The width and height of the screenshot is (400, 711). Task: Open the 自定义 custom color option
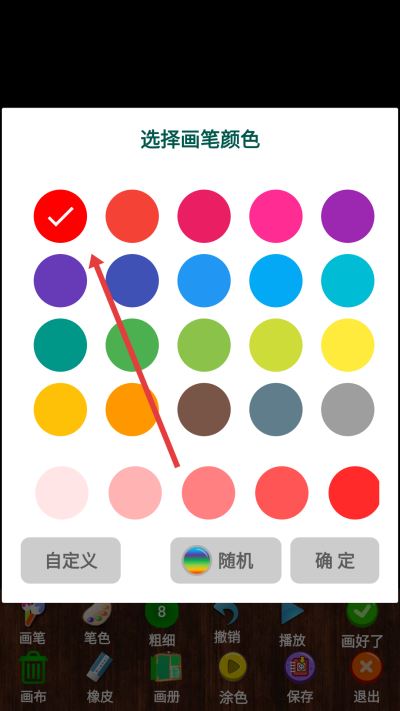pyautogui.click(x=71, y=560)
